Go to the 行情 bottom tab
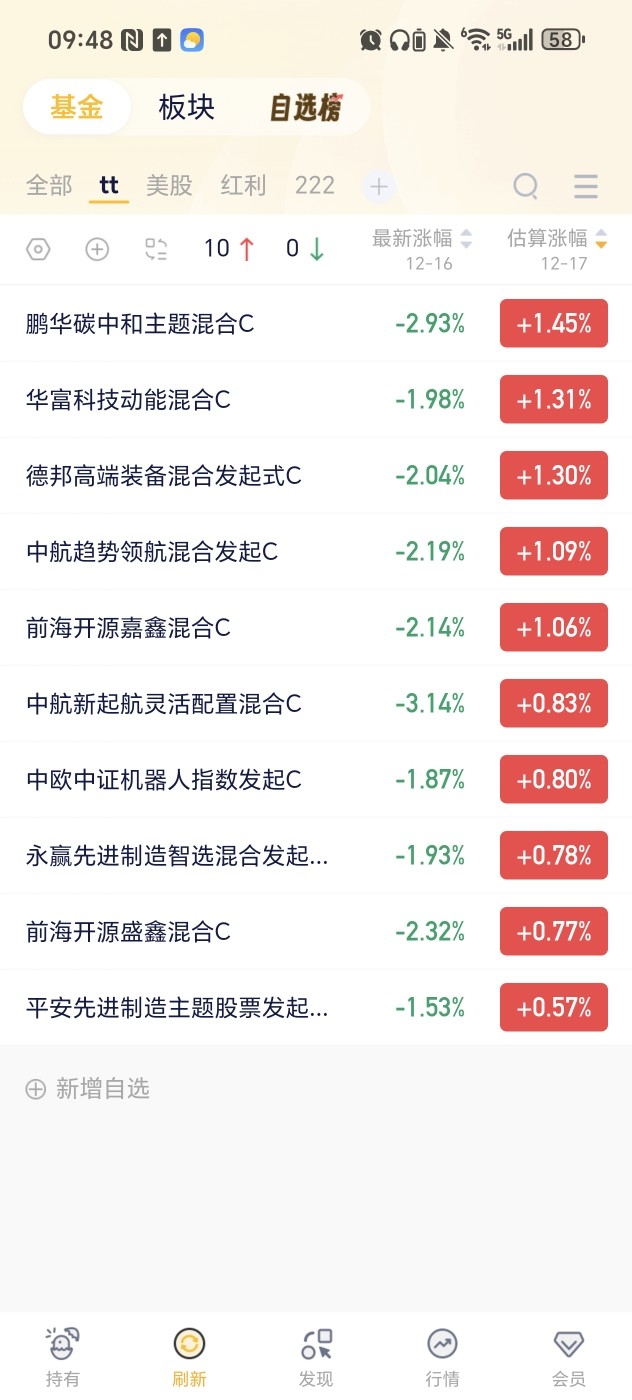This screenshot has width=632, height=1400. pos(442,1357)
